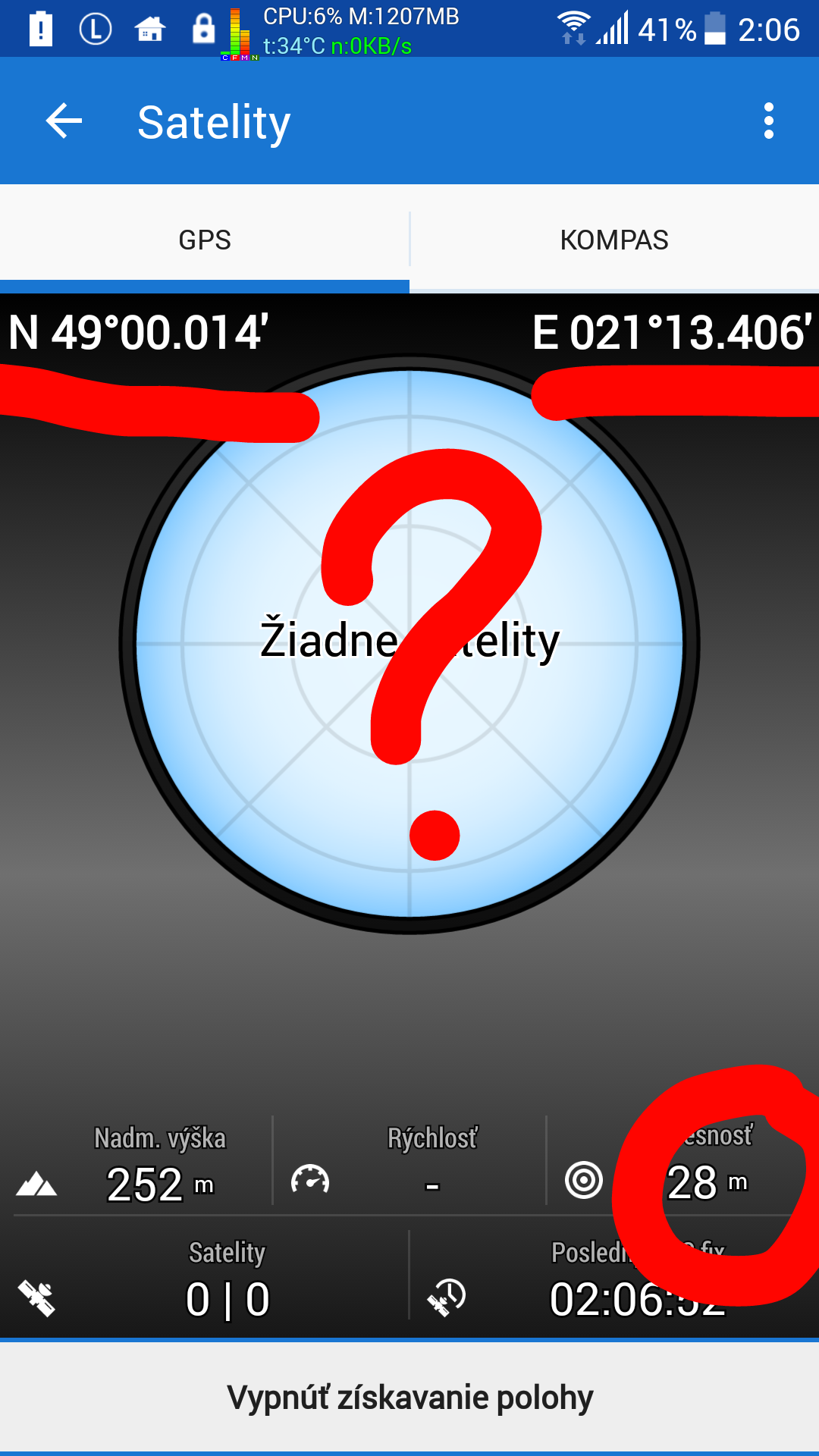Open the three-dot overflow menu

(x=768, y=121)
